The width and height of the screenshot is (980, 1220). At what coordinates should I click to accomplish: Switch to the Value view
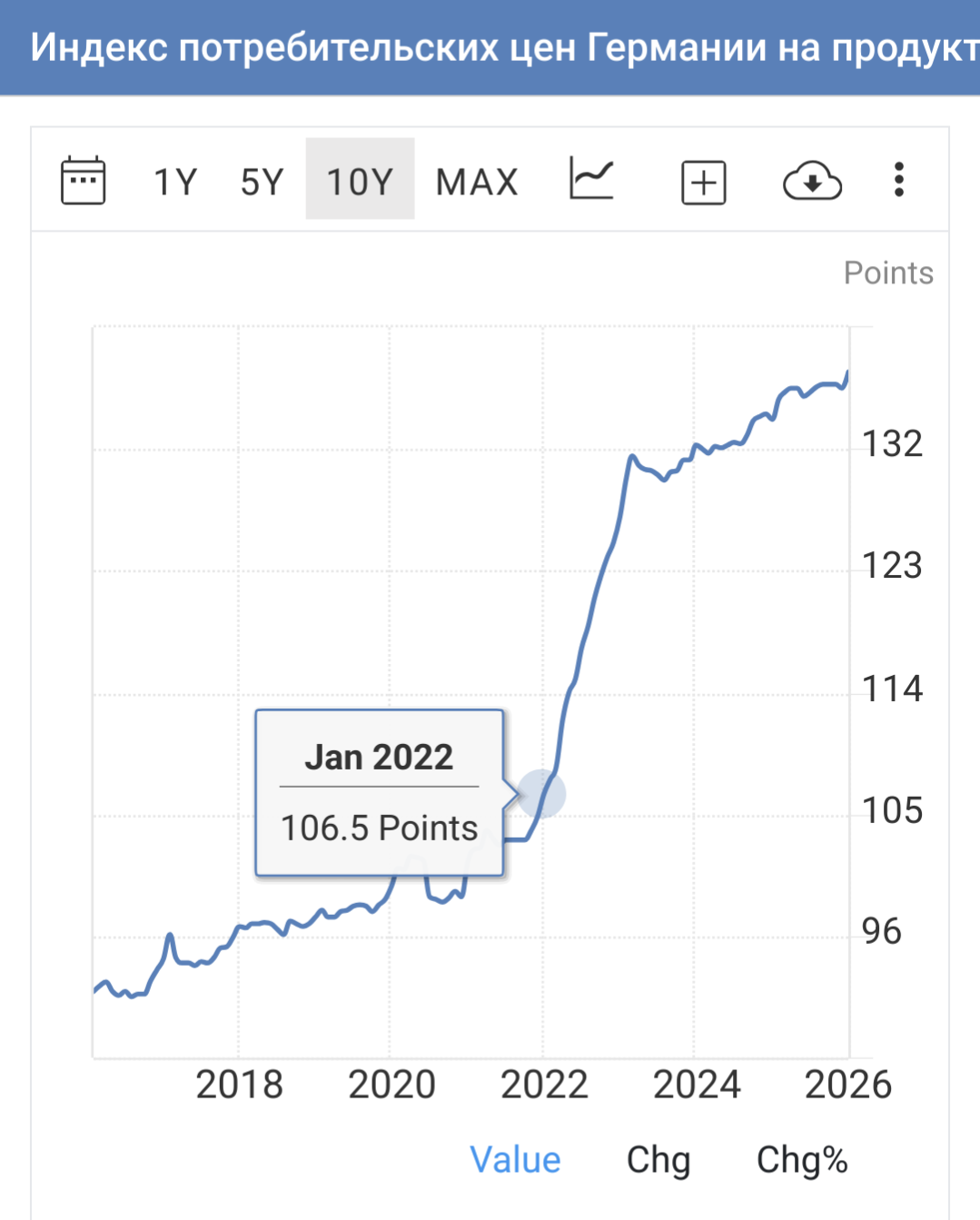point(515,1160)
